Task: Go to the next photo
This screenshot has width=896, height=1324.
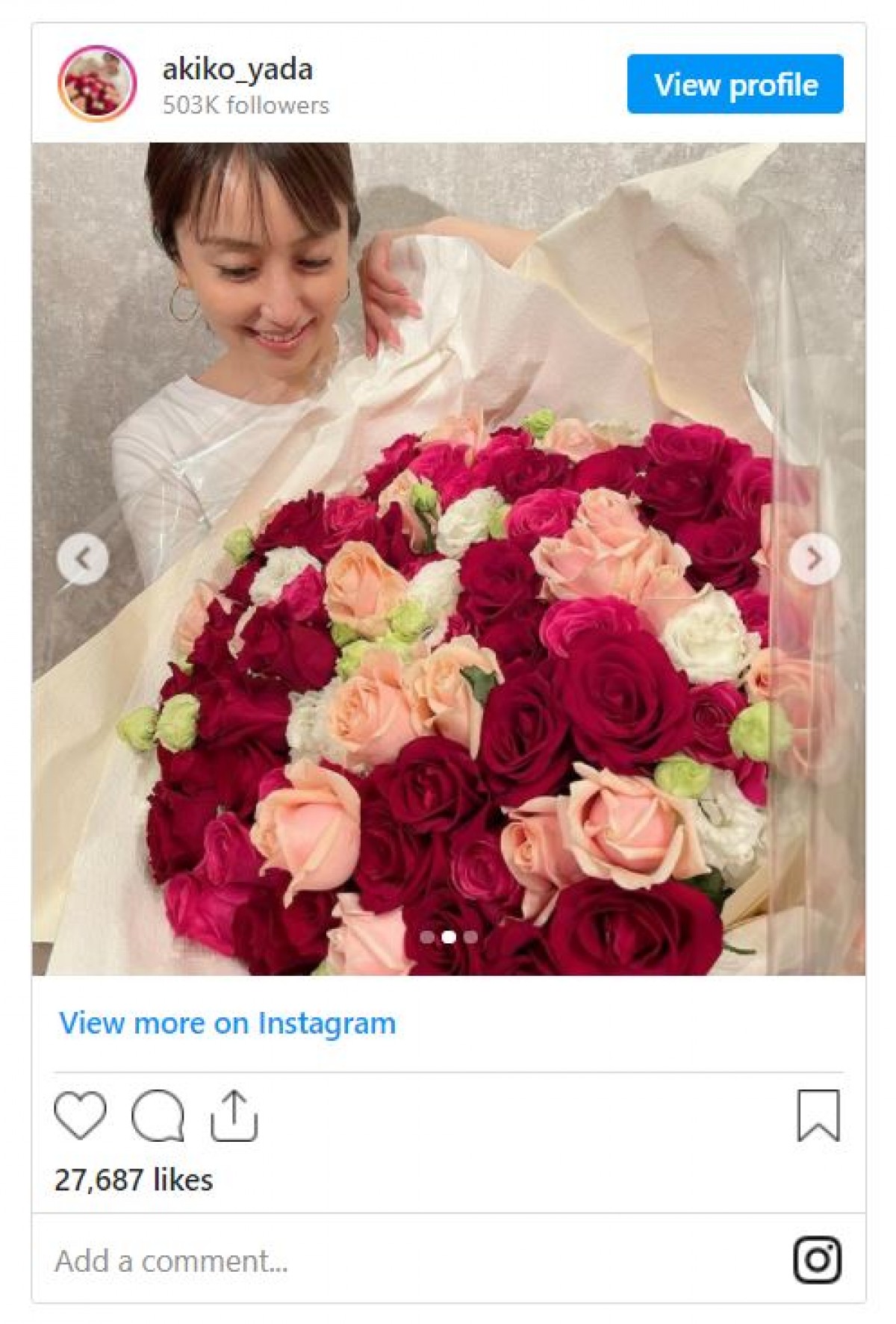Action: point(814,559)
